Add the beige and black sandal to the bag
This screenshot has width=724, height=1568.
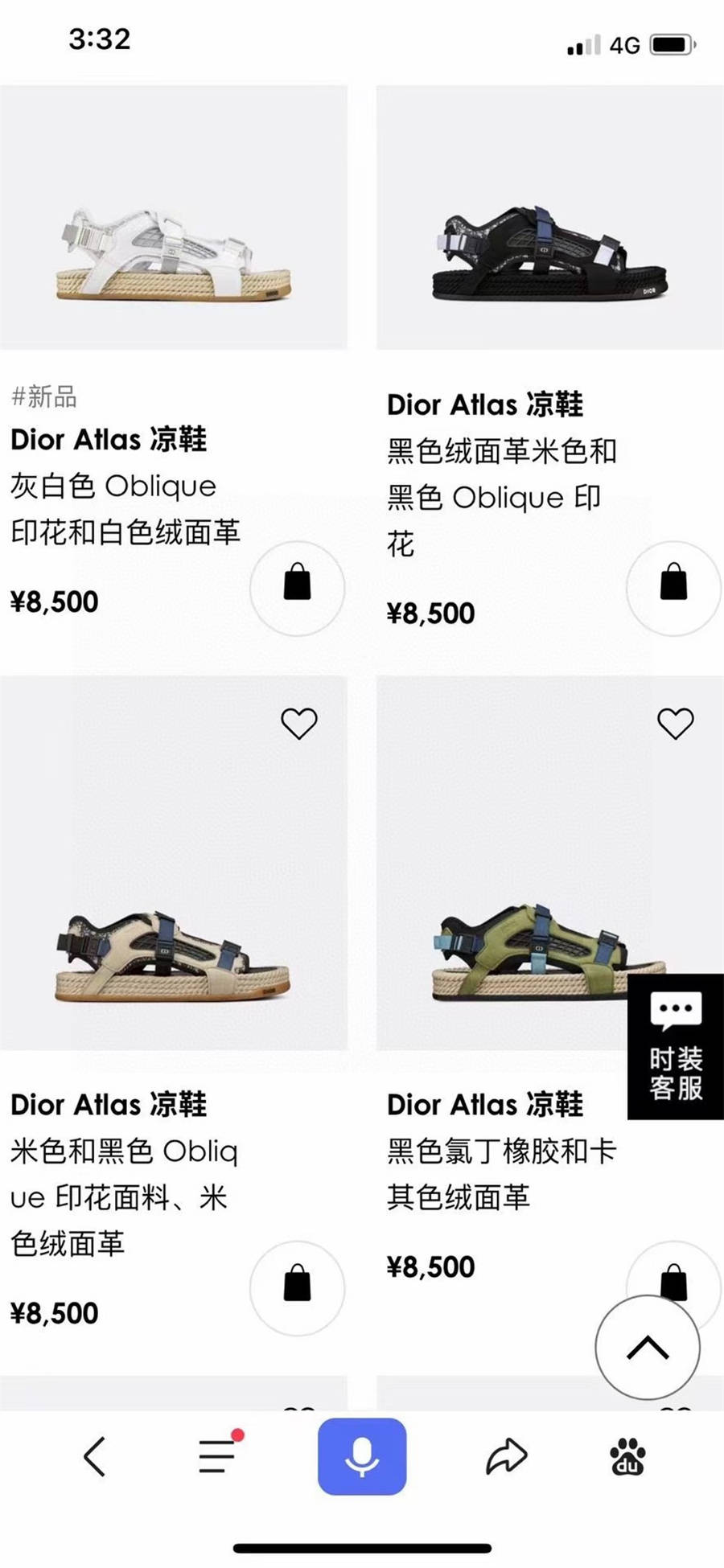(297, 1287)
